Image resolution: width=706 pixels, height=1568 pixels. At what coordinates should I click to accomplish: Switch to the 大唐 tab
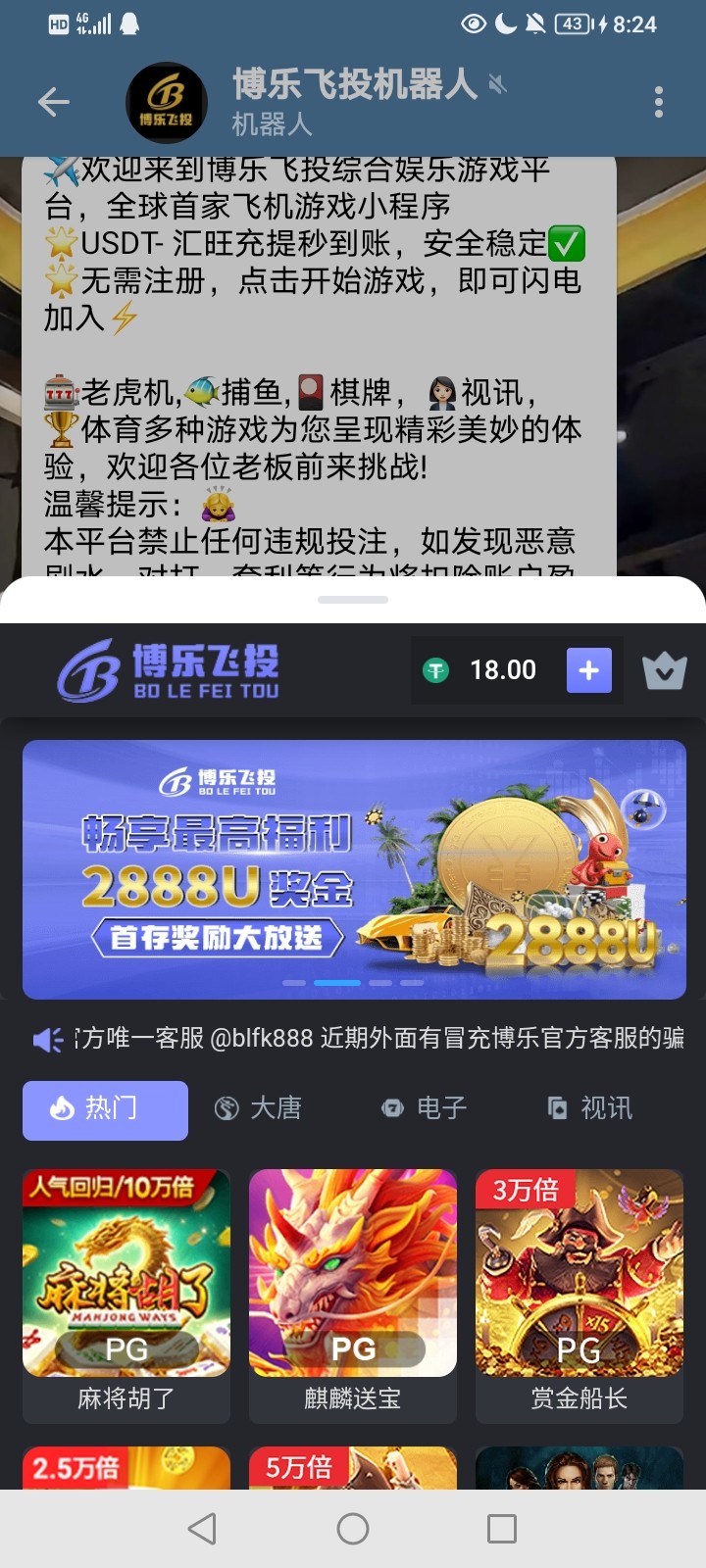pos(259,1108)
